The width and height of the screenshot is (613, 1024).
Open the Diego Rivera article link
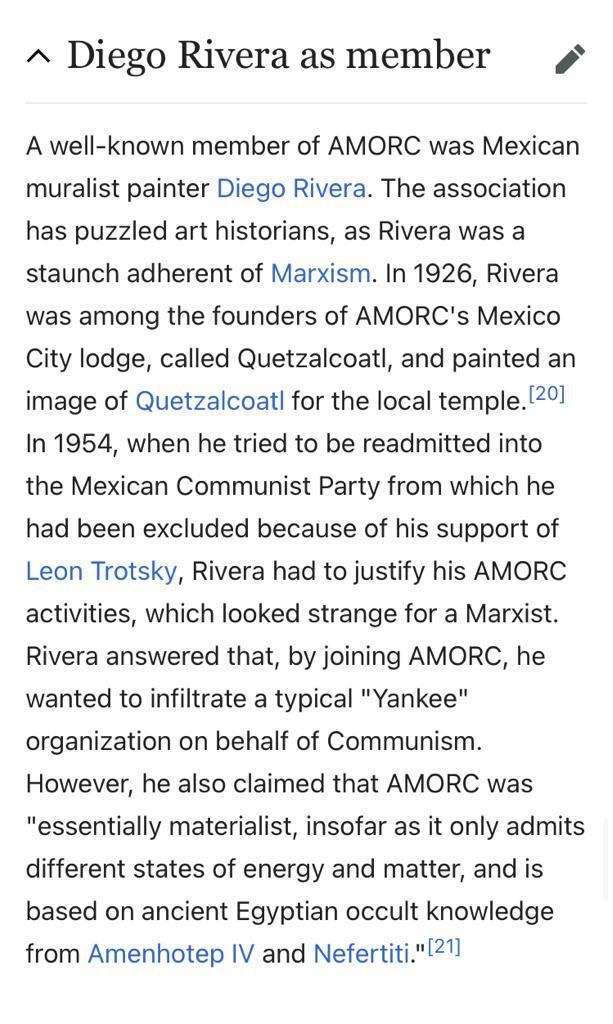(291, 188)
